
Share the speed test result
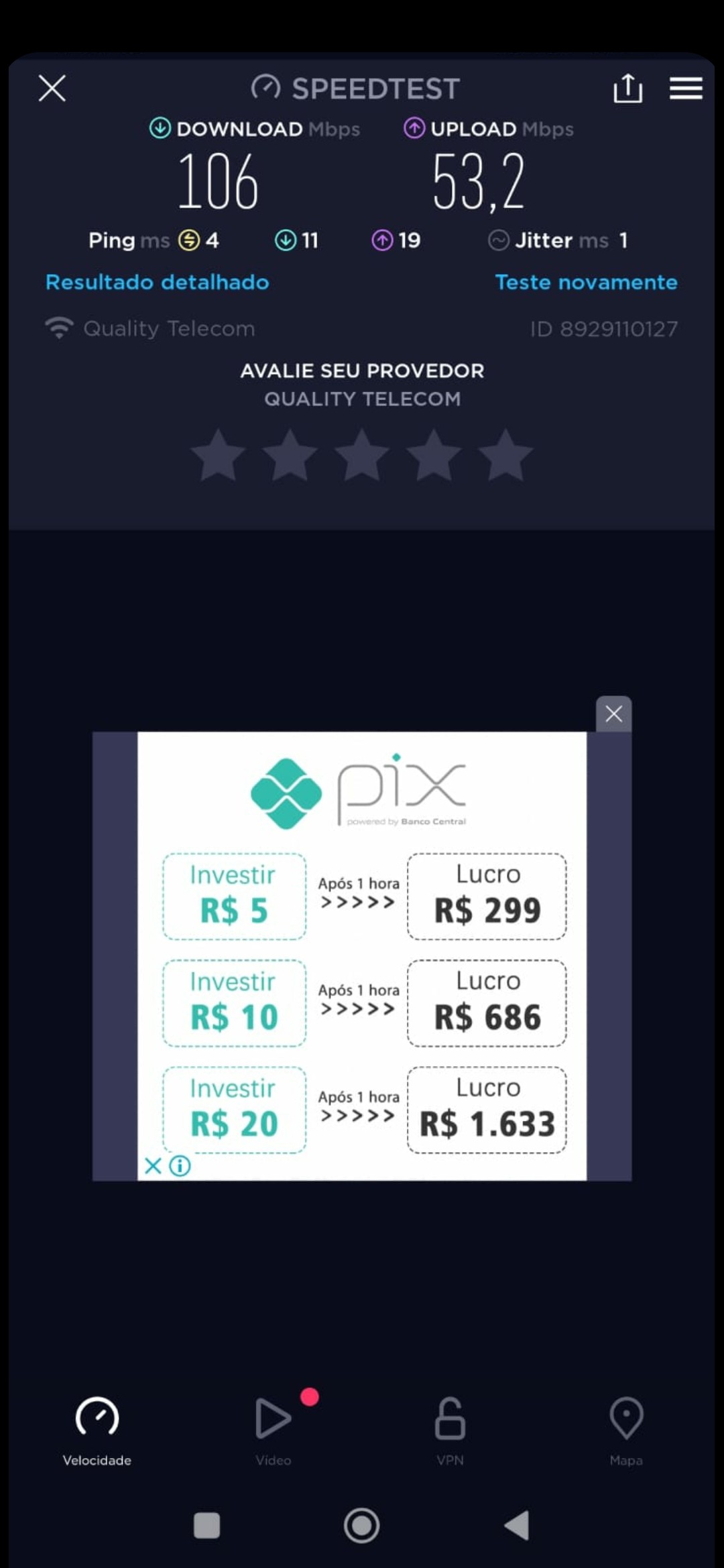(627, 88)
